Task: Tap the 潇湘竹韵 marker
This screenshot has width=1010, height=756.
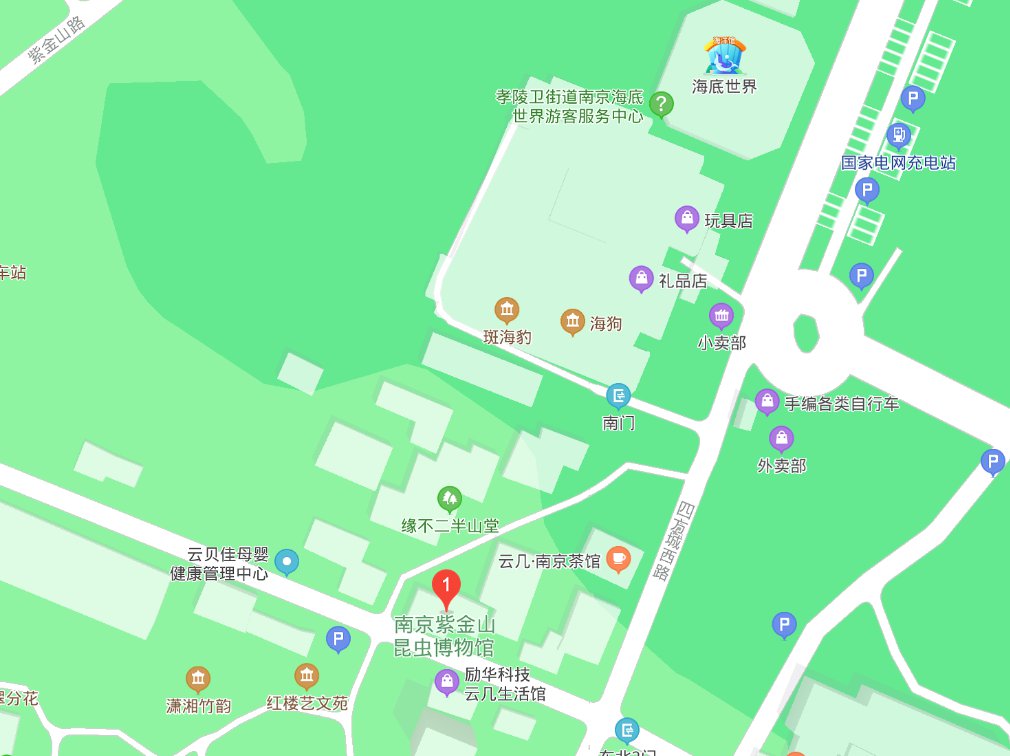Action: click(198, 680)
